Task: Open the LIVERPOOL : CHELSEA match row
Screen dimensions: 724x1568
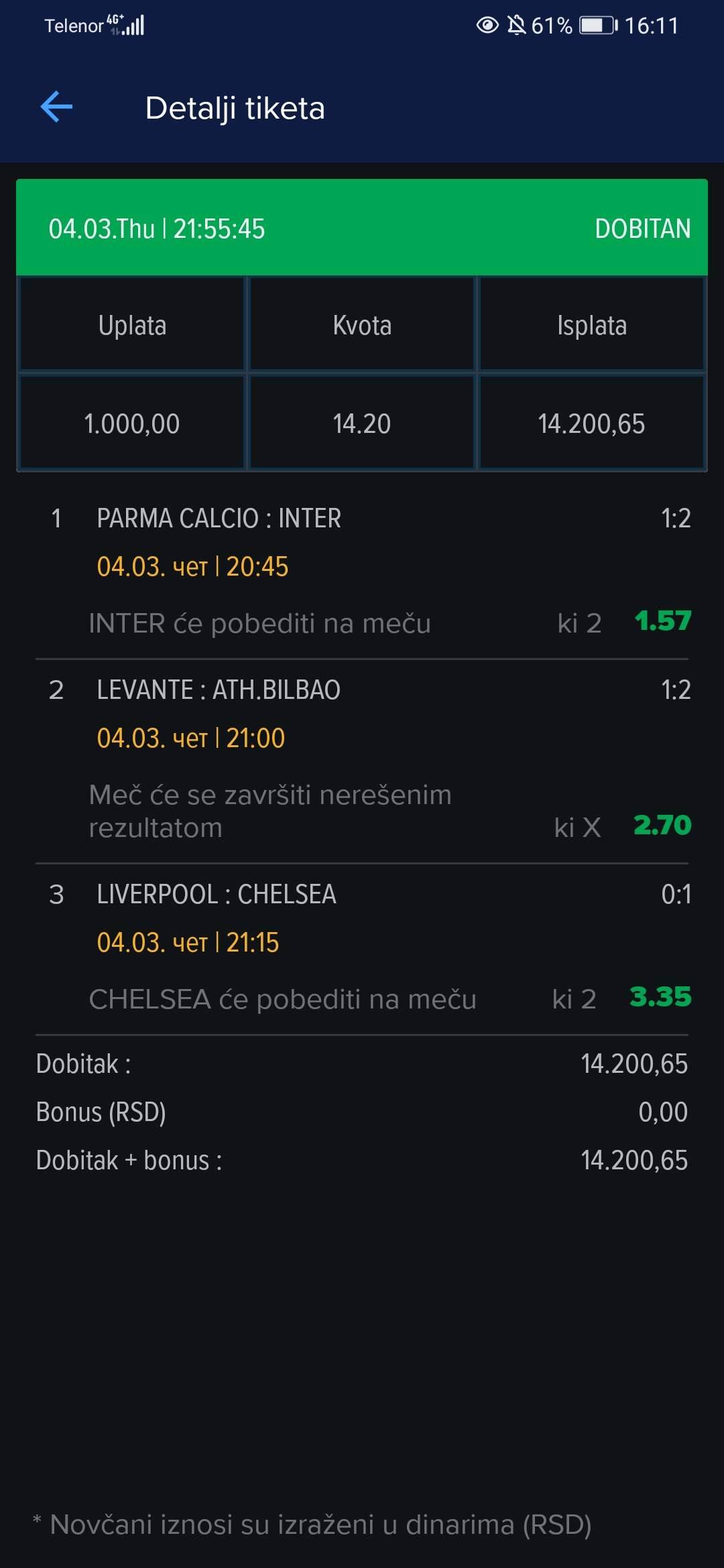Action: tap(362, 950)
